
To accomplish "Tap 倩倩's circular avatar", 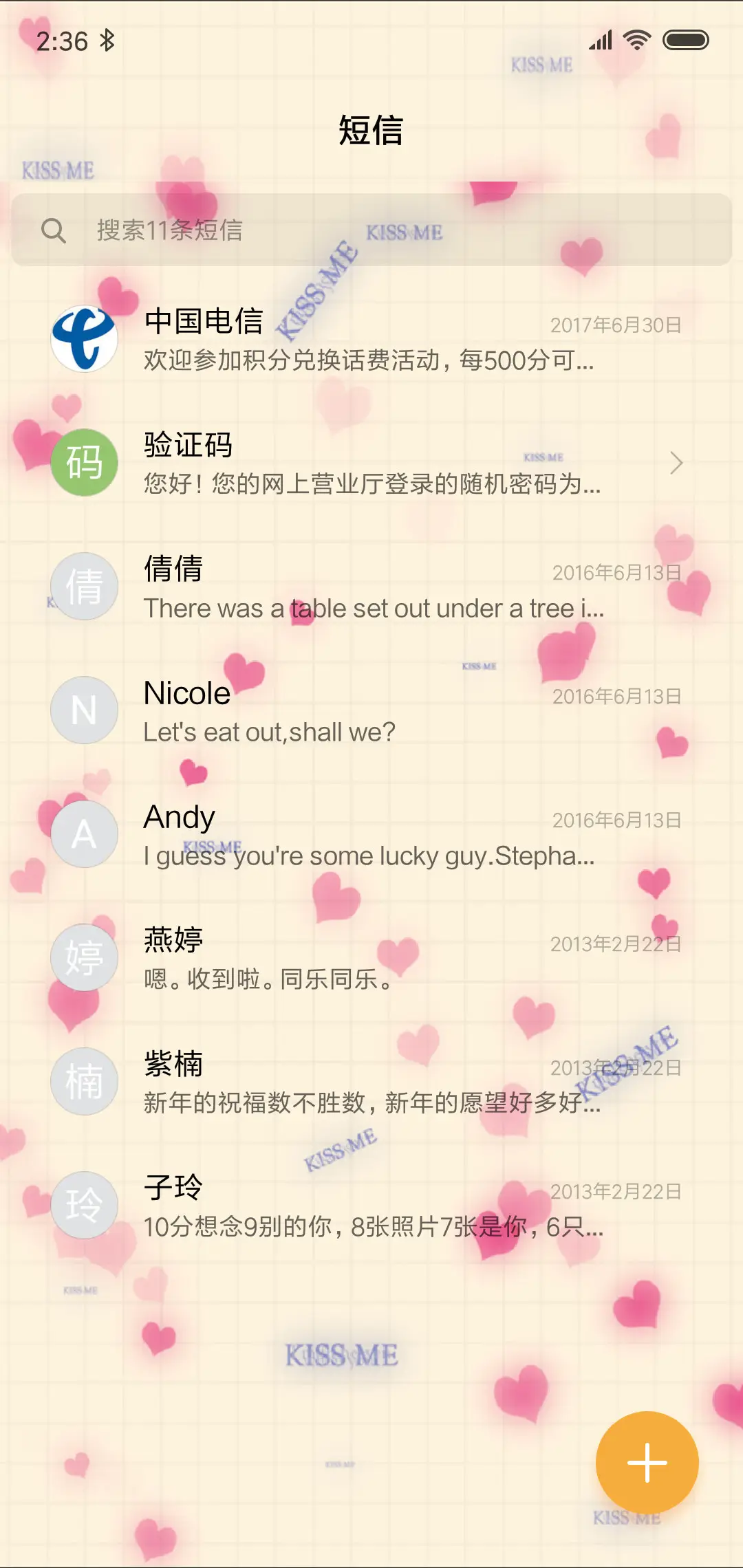I will tap(84, 586).
